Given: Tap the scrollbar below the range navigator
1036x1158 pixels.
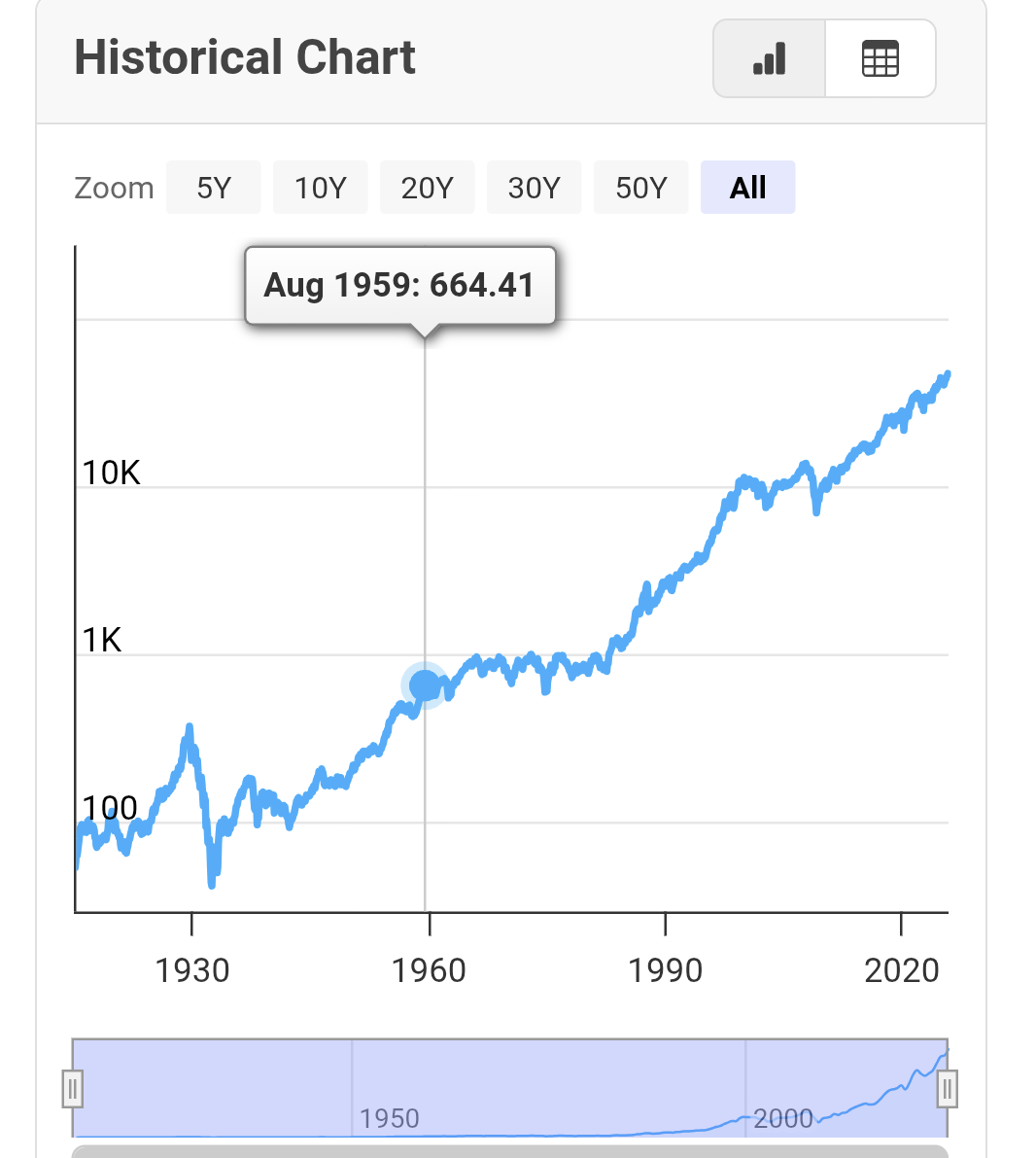Looking at the screenshot, I should pyautogui.click(x=509, y=1151).
